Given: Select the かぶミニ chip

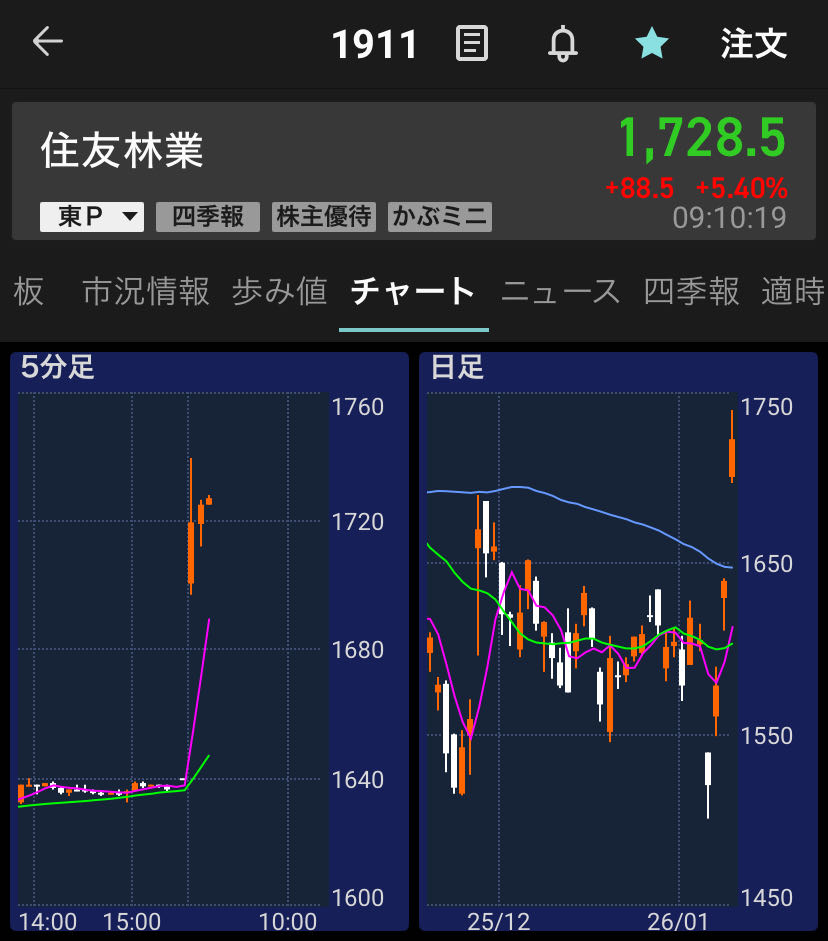Looking at the screenshot, I should click(440, 216).
